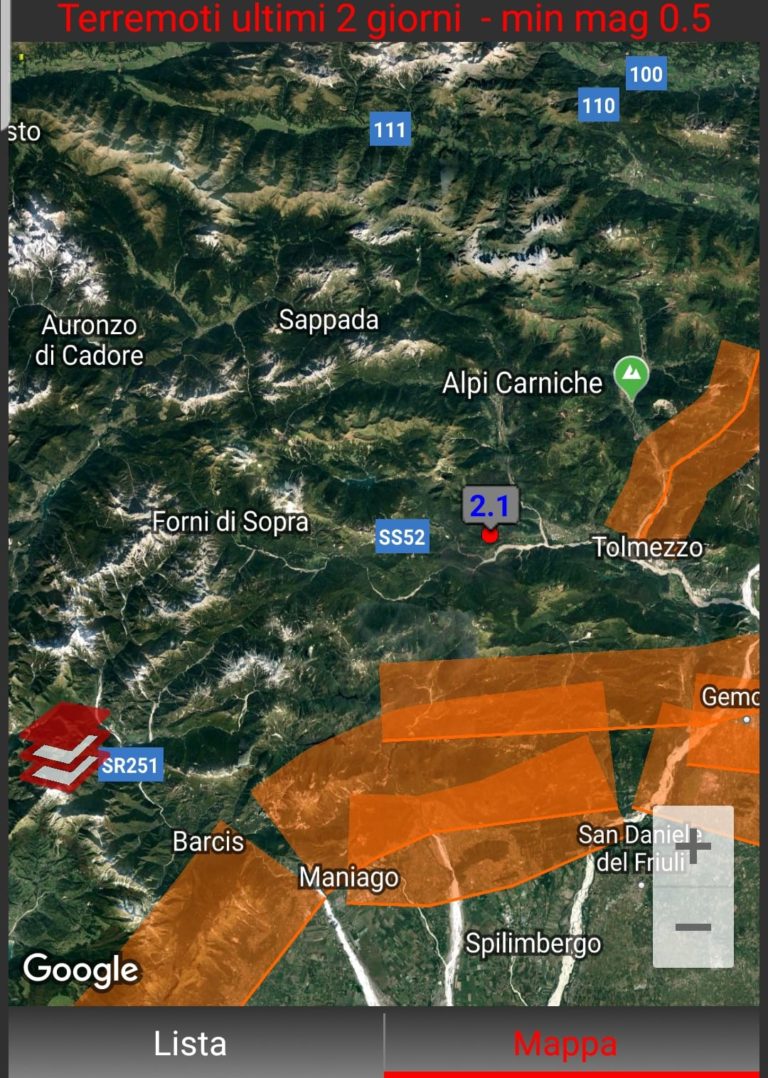This screenshot has height=1078, width=768.
Task: Open the Alpi Carniche place marker
Action: 631,377
